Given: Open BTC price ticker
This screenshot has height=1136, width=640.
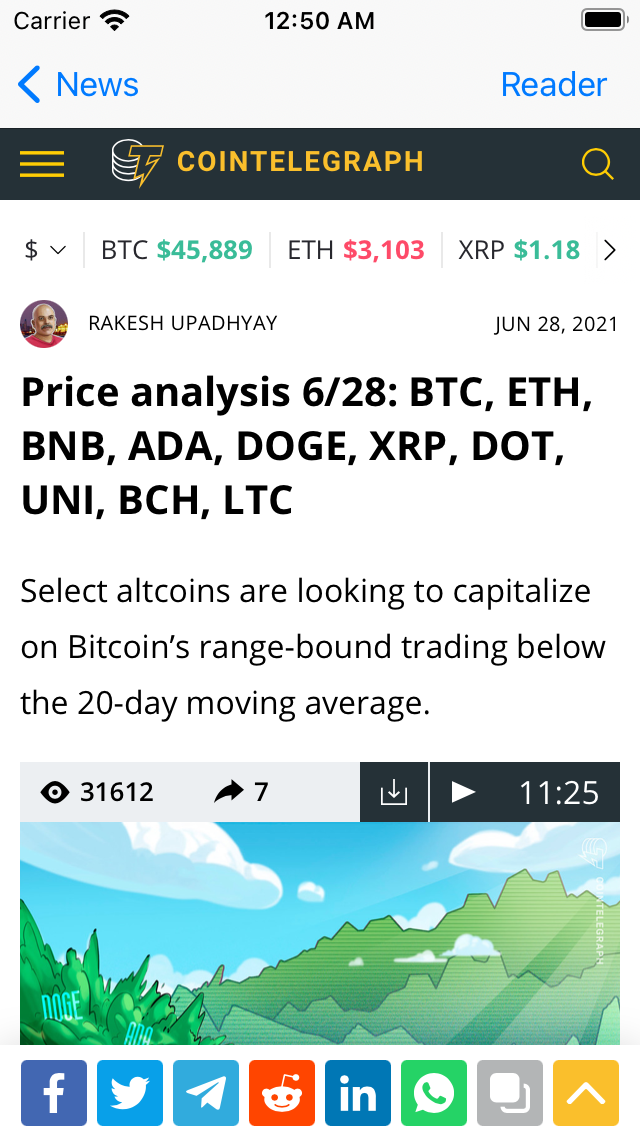Looking at the screenshot, I should [177, 250].
